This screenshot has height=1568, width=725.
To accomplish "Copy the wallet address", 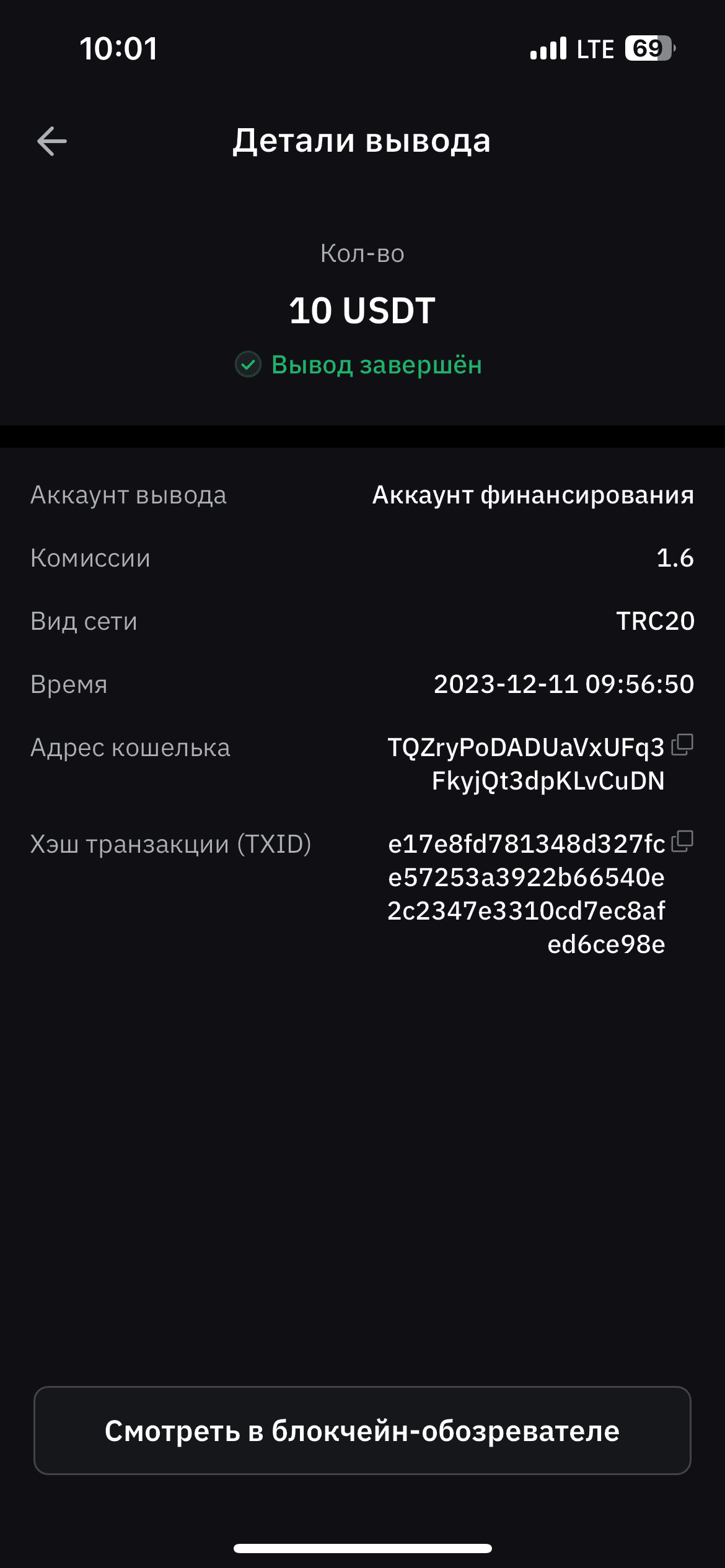I will click(682, 745).
